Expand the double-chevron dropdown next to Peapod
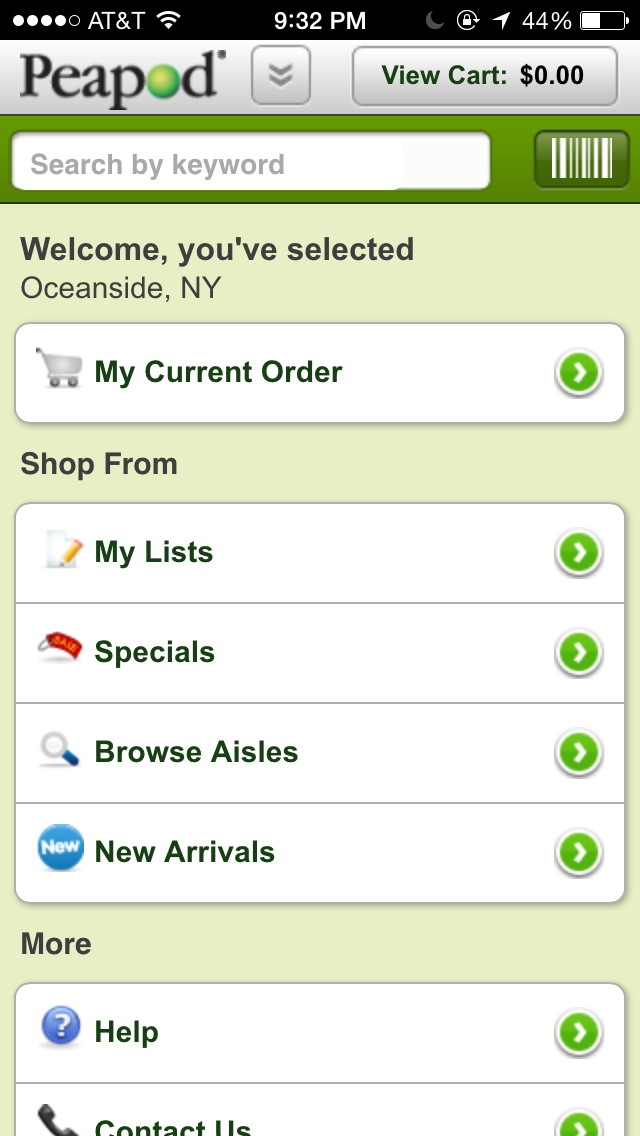Screen dimensions: 640x1136 (280, 75)
